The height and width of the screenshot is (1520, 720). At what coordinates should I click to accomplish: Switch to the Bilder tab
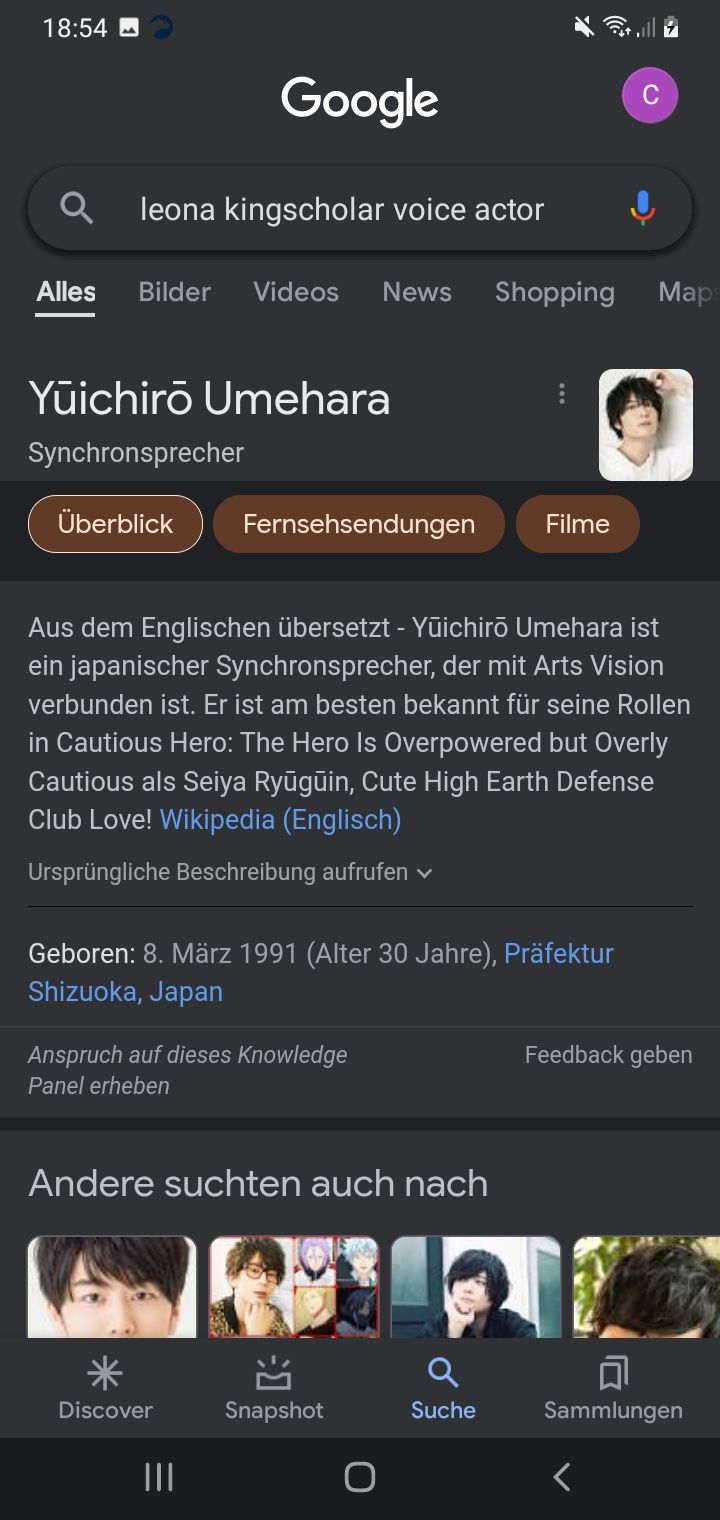tap(174, 292)
